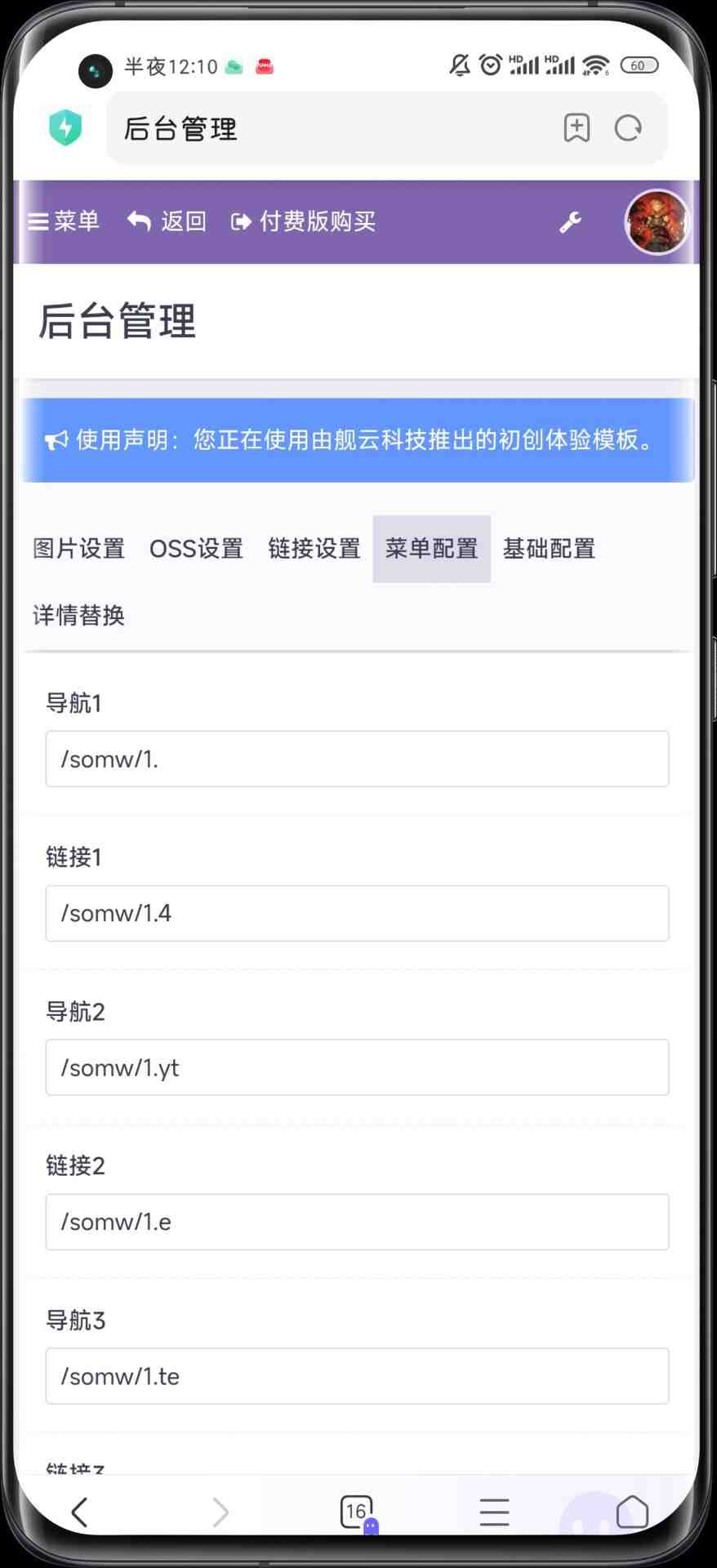Switch to 详情替换 tab

point(78,615)
